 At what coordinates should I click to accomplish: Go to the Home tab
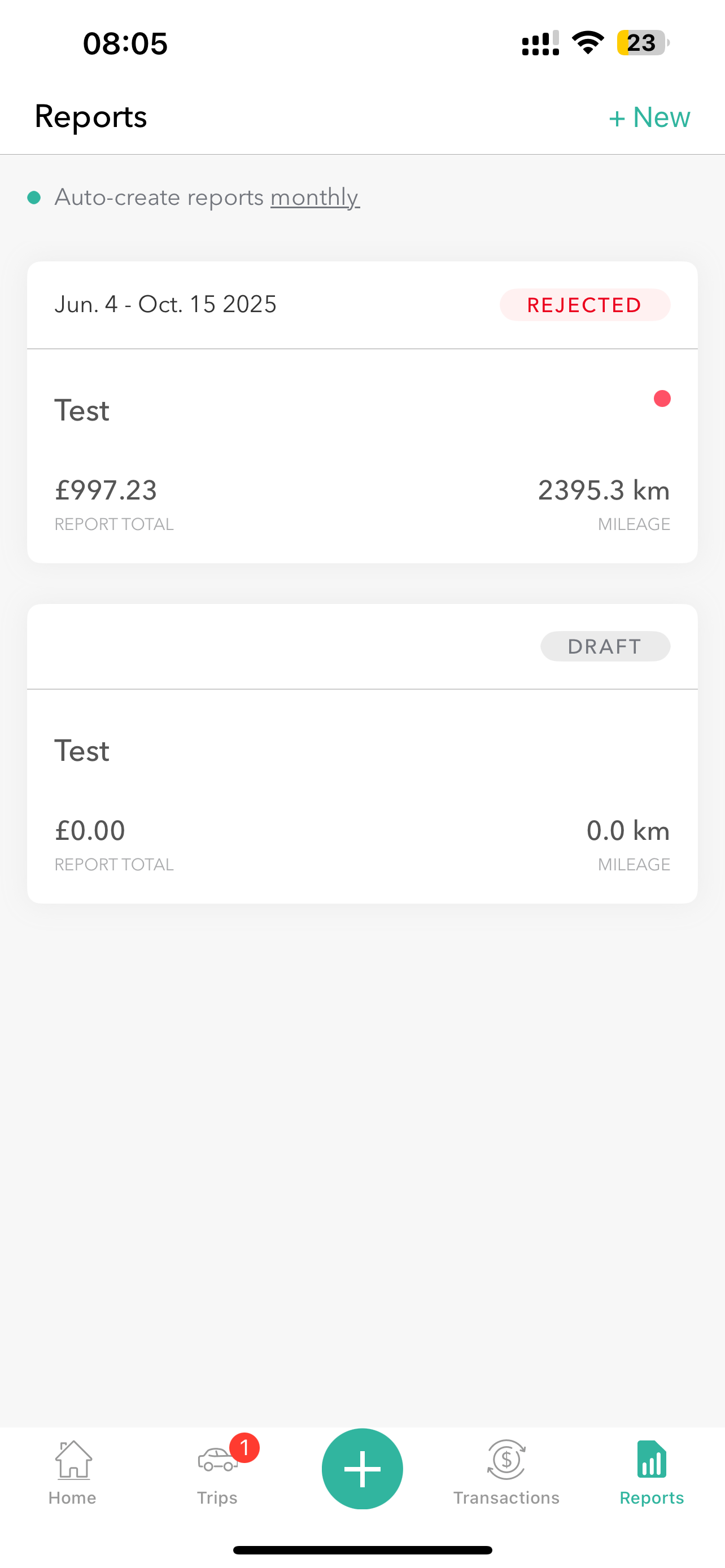72,1472
